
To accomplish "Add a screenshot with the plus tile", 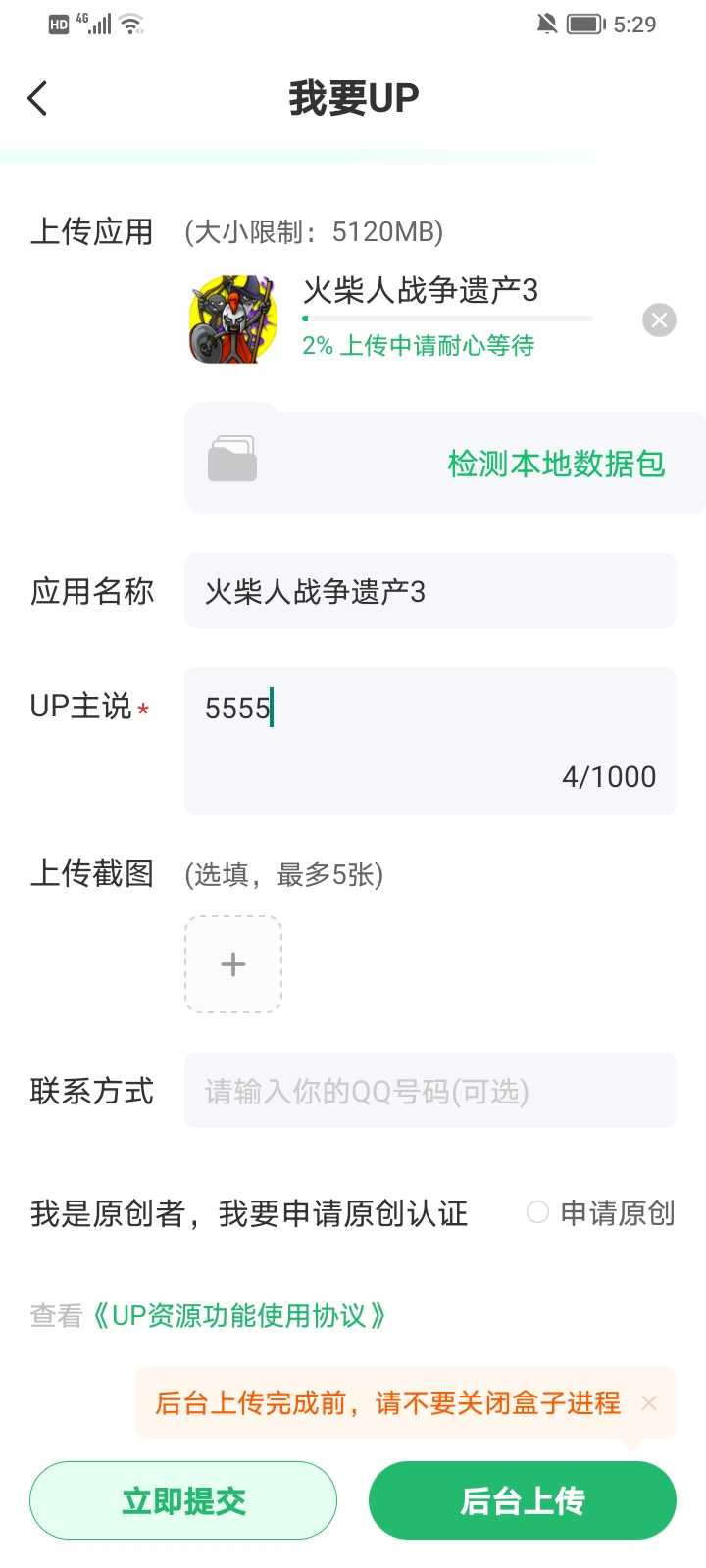I will point(233,964).
